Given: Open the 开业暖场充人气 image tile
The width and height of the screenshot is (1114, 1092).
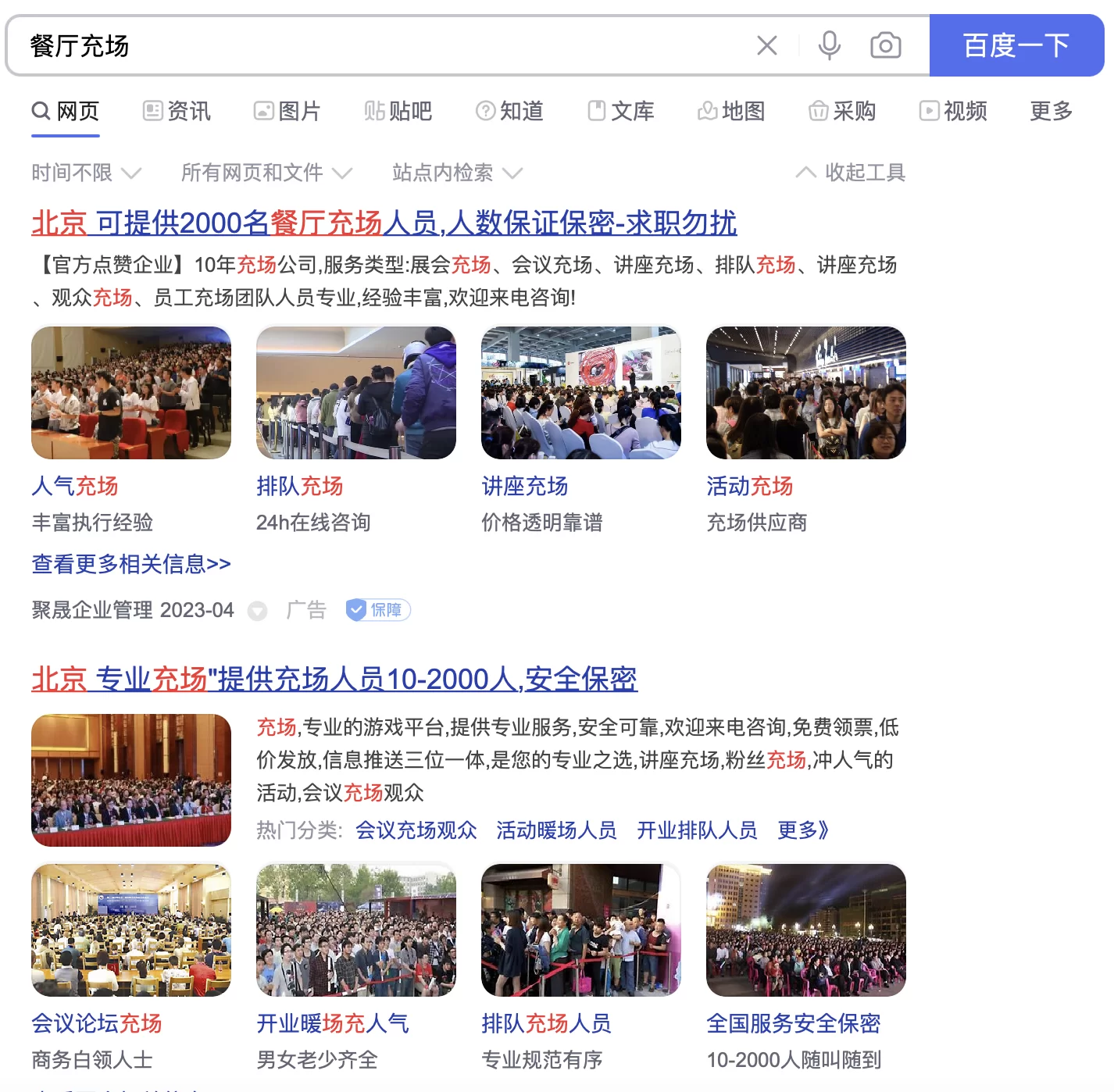Looking at the screenshot, I should pos(355,930).
